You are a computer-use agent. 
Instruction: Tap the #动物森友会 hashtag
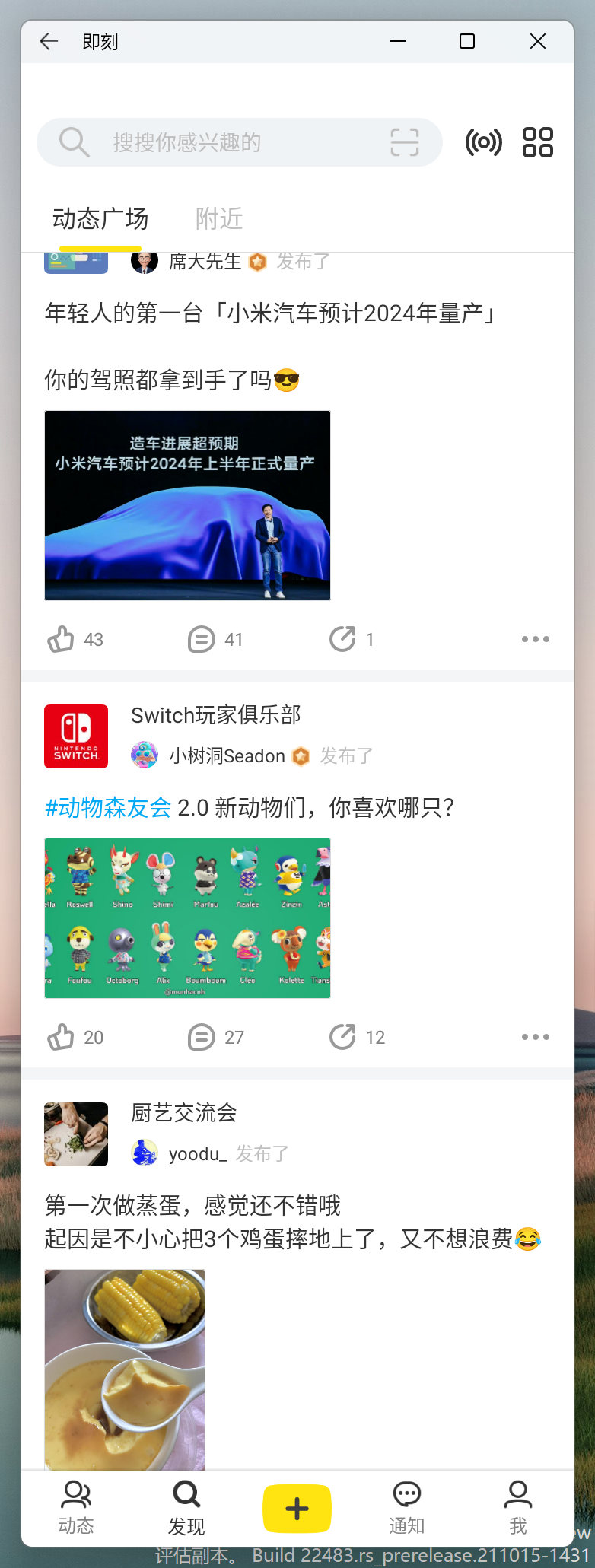pyautogui.click(x=108, y=807)
